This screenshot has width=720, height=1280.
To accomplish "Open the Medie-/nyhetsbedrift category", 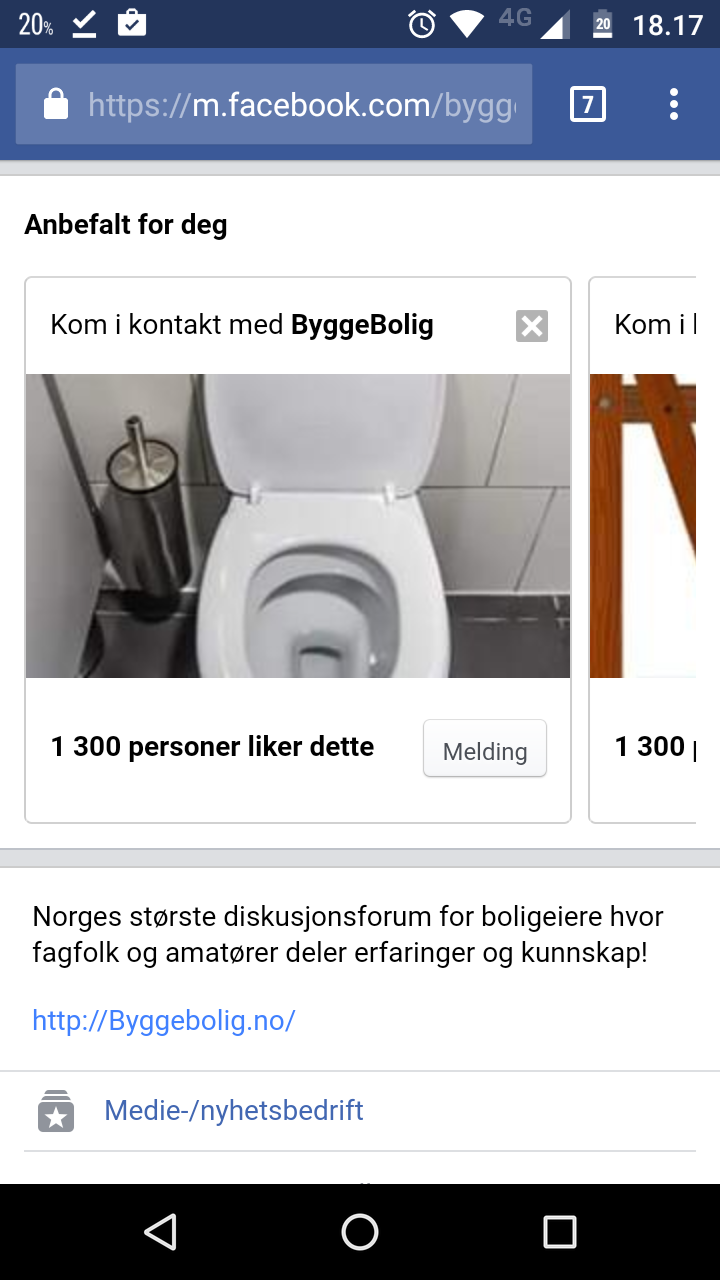I will [x=234, y=1110].
